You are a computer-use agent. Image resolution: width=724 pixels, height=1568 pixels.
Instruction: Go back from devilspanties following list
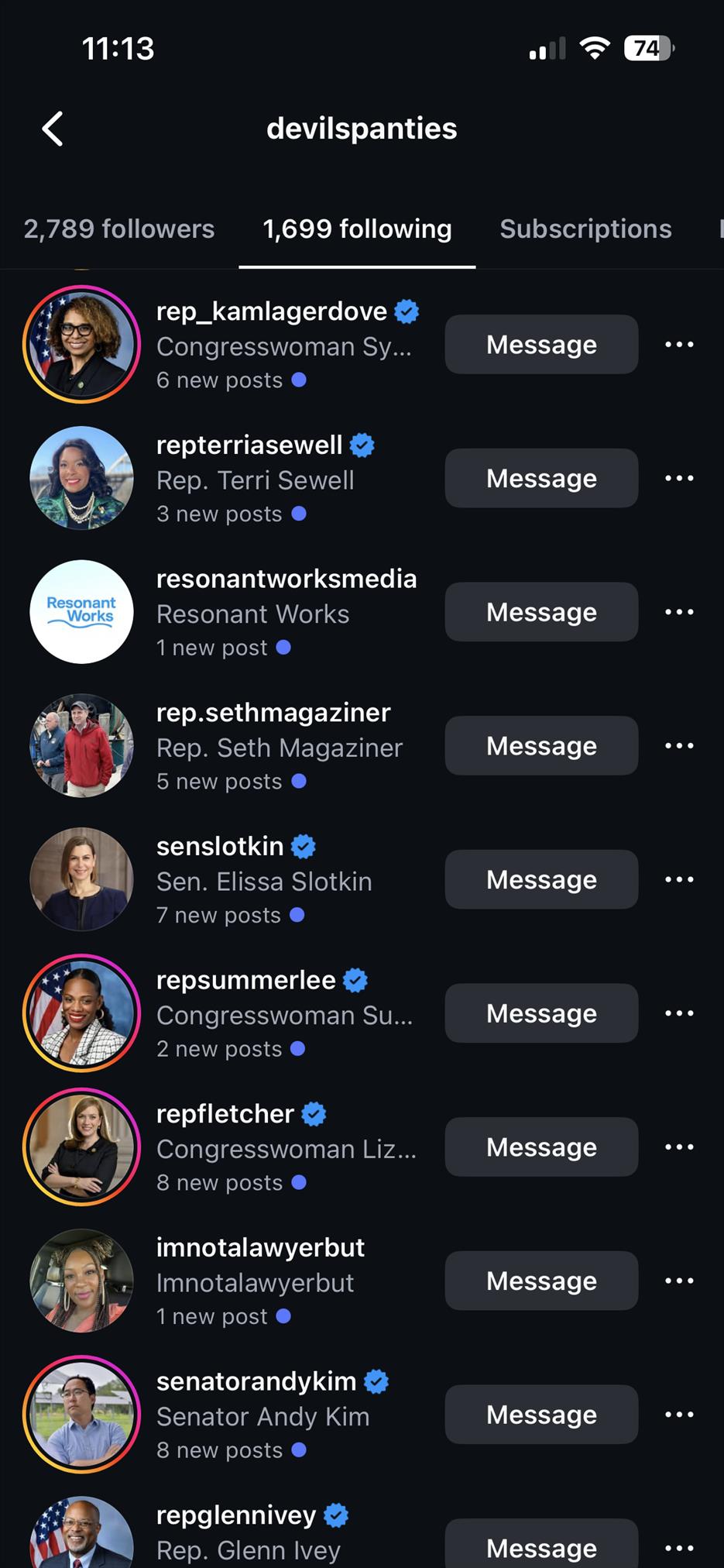click(x=53, y=129)
